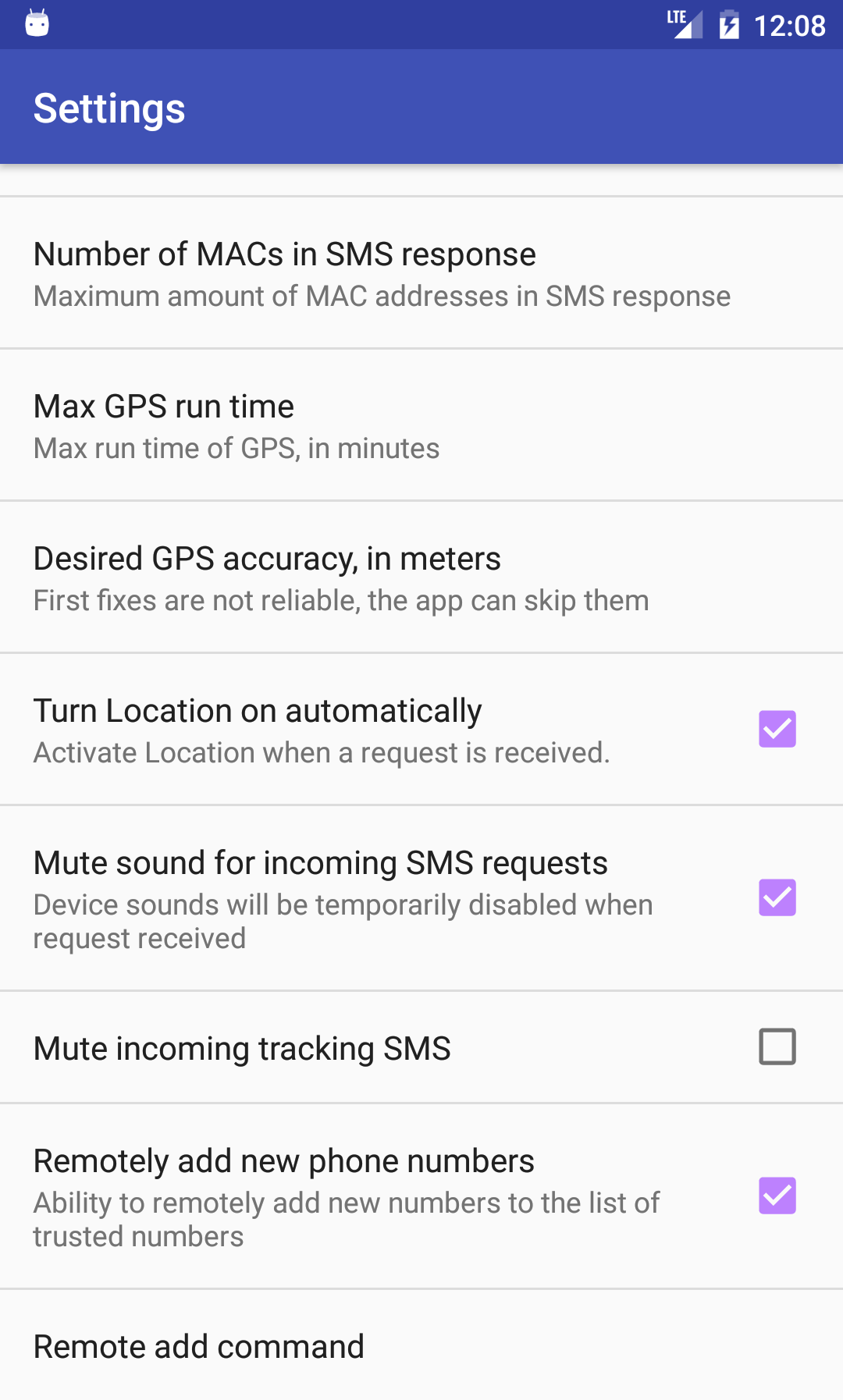Open Desired GPS accuracy setting

click(x=421, y=577)
